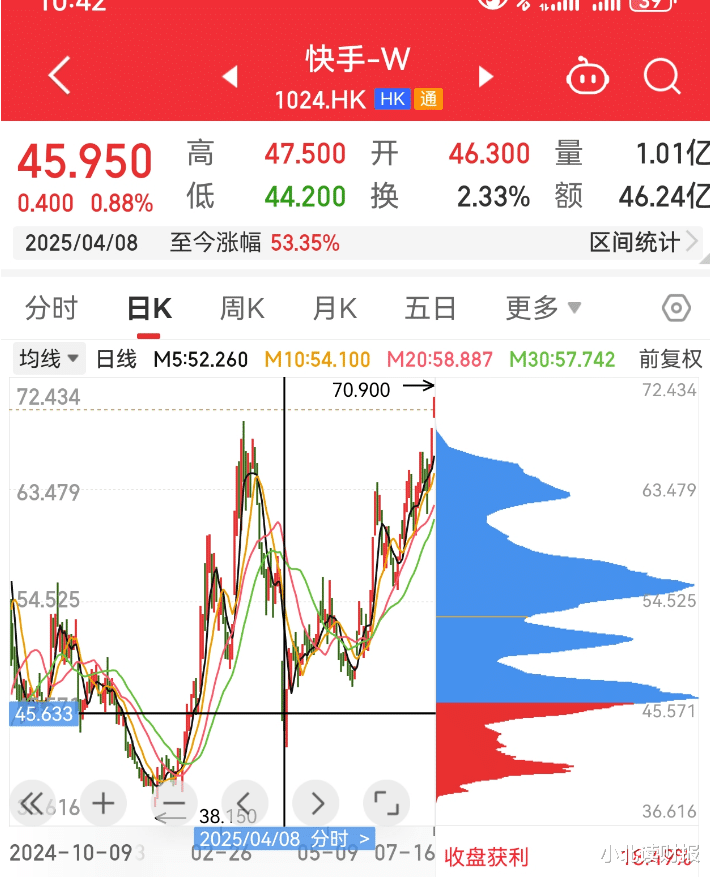The width and height of the screenshot is (710, 877).
Task: Open the robot assistant icon
Action: point(587,76)
